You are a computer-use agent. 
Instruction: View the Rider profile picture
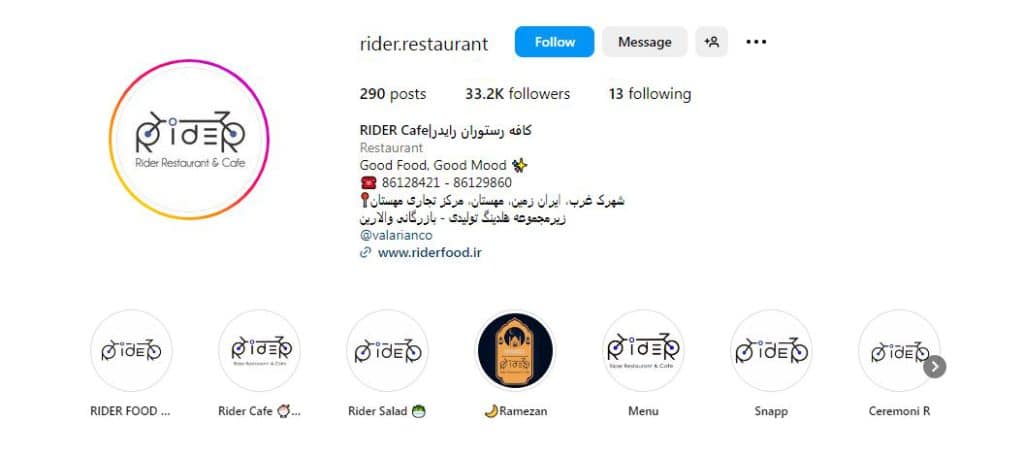189,139
